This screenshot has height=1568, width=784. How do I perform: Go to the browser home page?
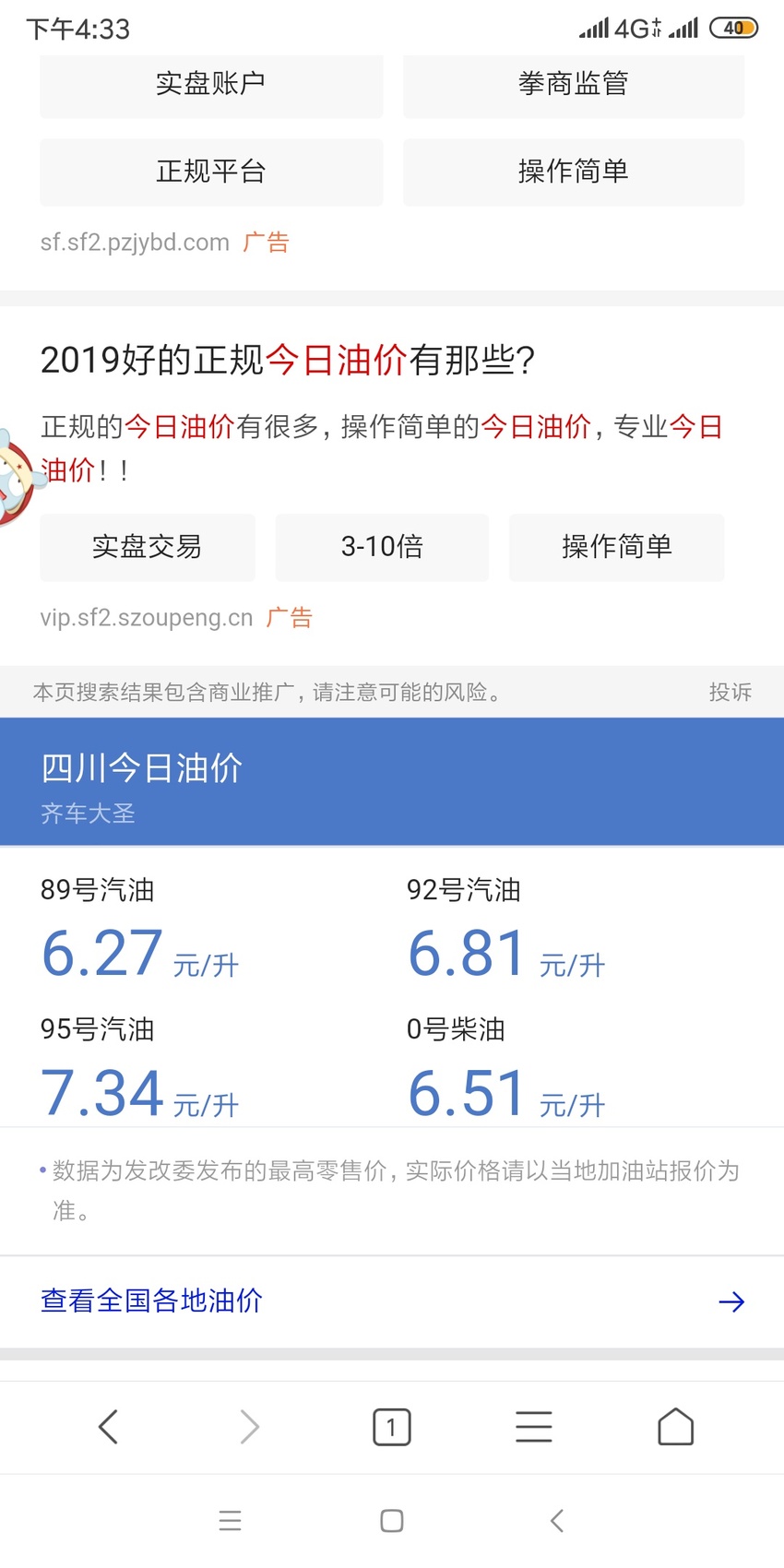[676, 1427]
